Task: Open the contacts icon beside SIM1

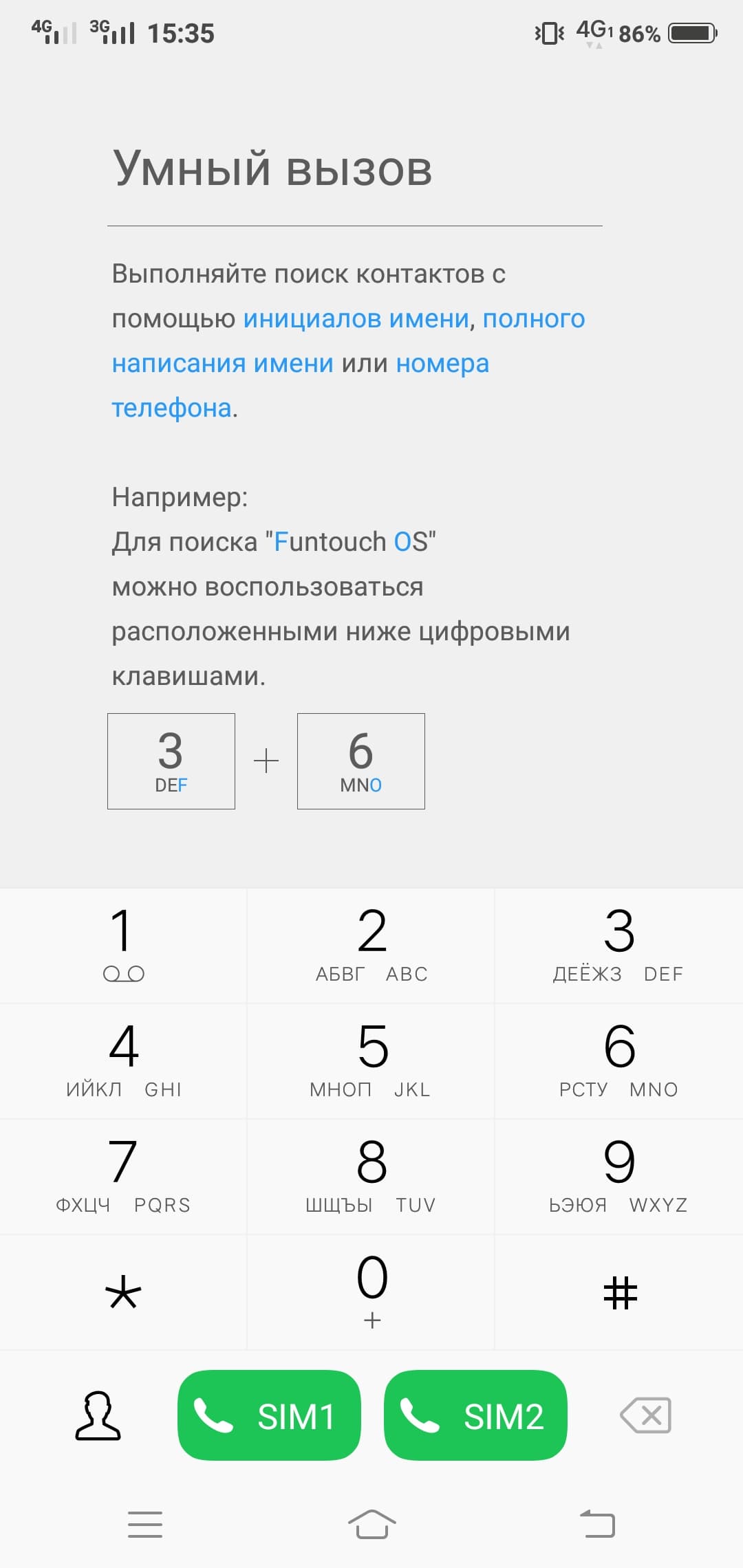Action: (98, 1415)
